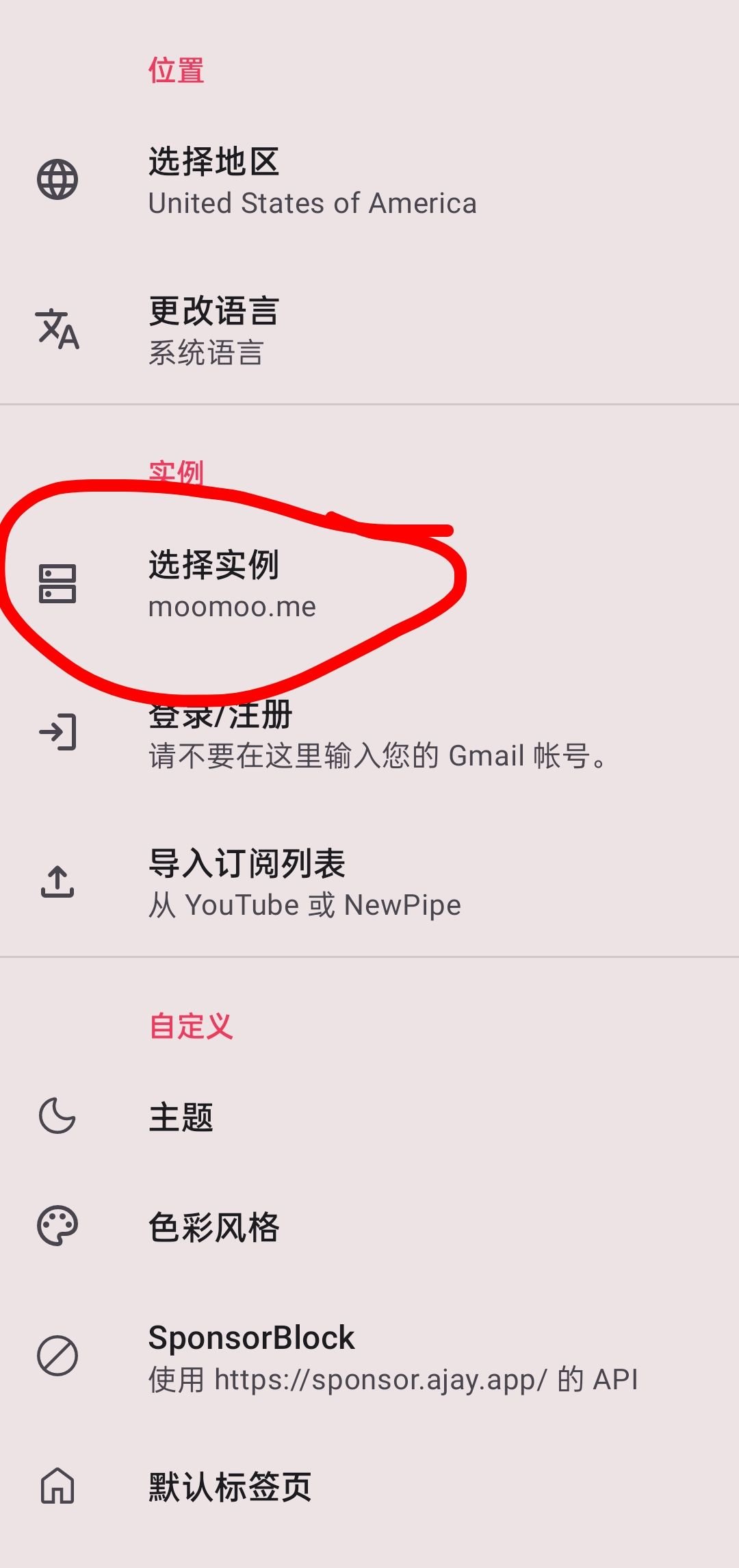739x1568 pixels.
Task: Tap the United States of America region text
Action: coord(312,203)
